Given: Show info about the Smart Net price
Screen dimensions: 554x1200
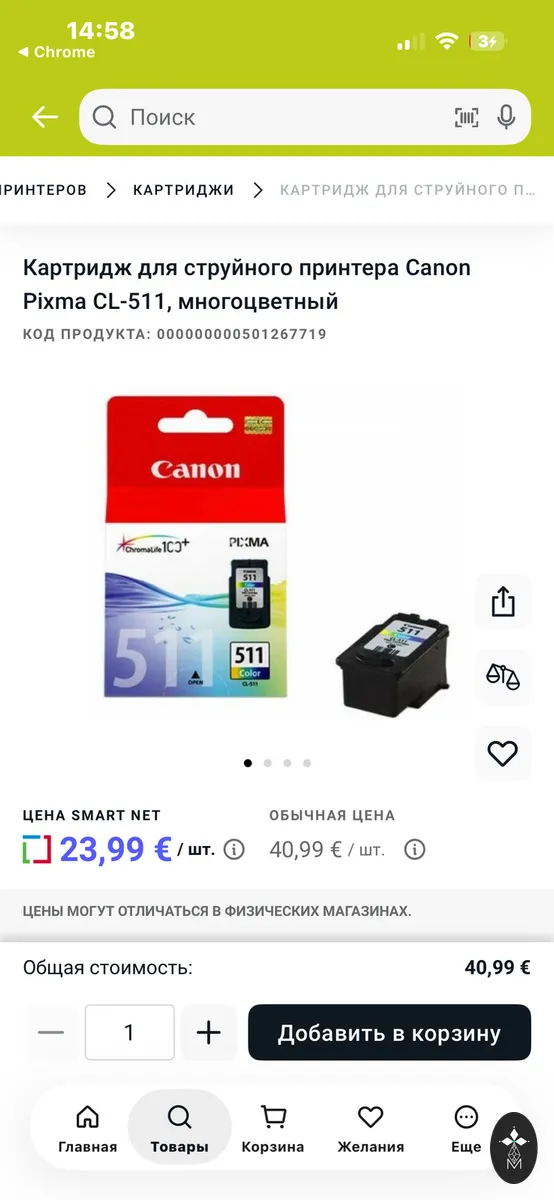Looking at the screenshot, I should click(x=234, y=850).
